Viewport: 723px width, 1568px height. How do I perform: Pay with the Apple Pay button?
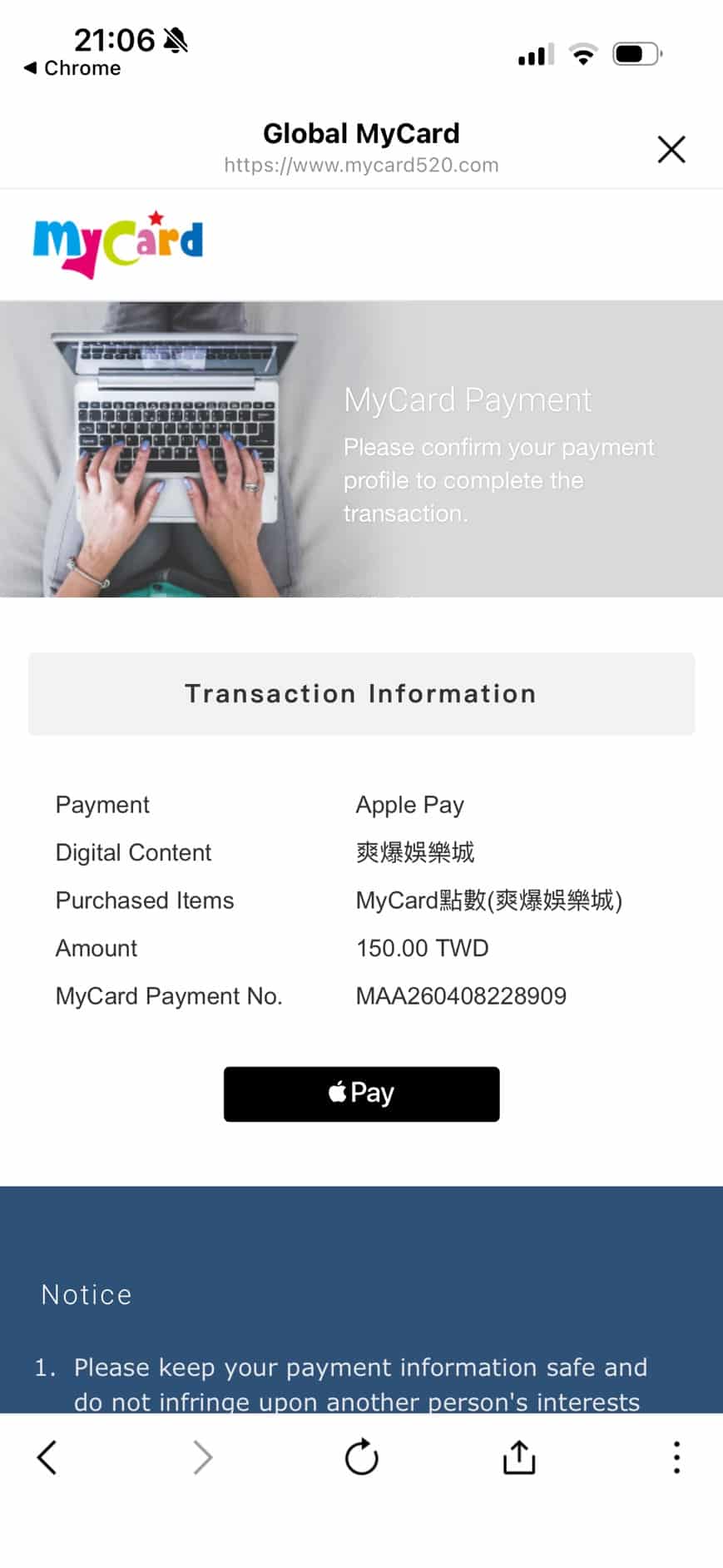point(361,1094)
